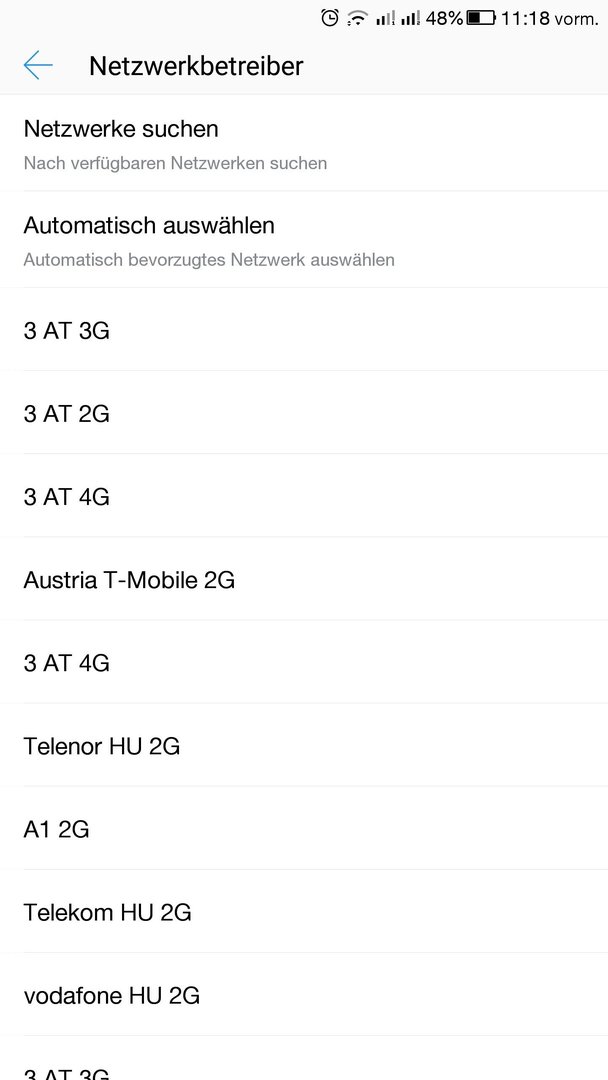This screenshot has width=608, height=1080.
Task: Choose Automatisch auswählen option
Action: (304, 240)
